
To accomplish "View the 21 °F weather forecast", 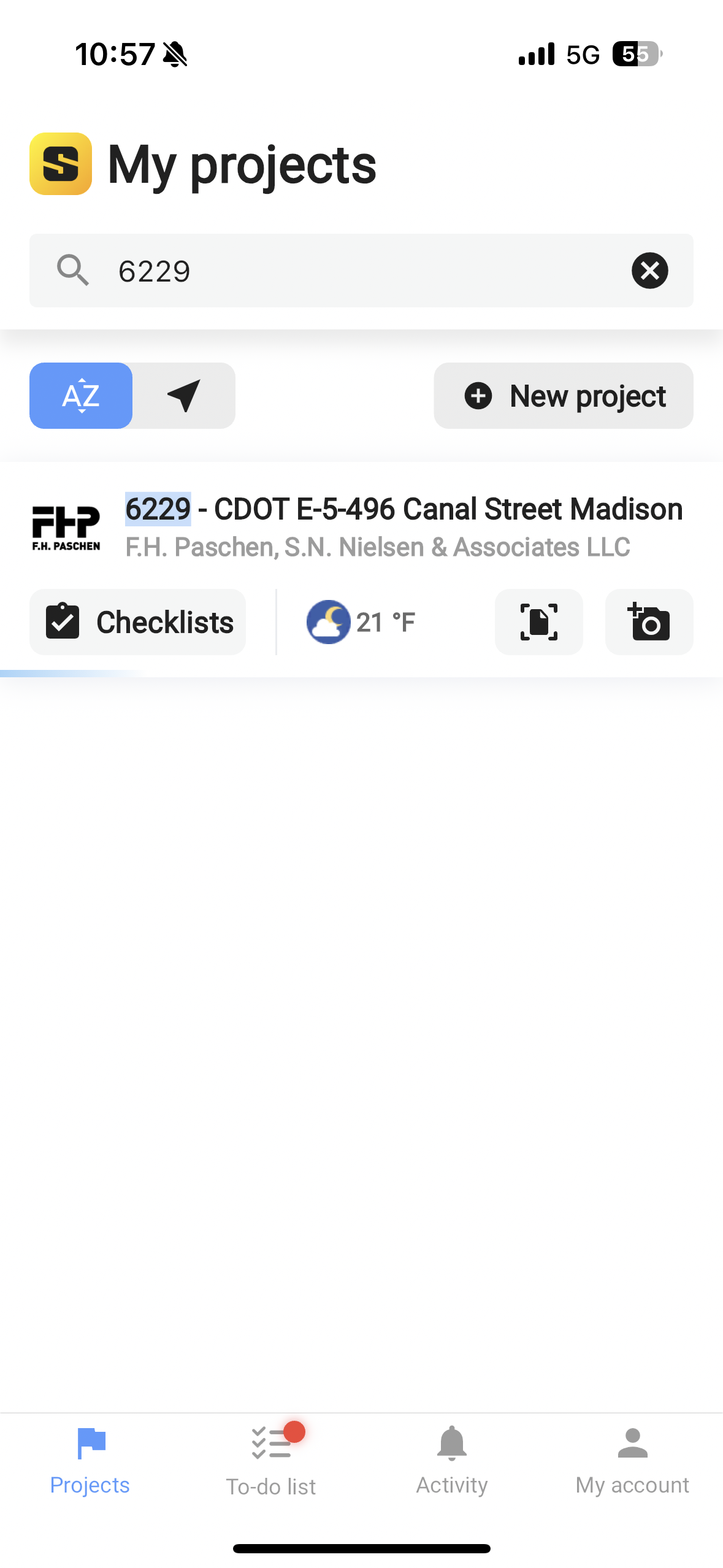I will pos(362,622).
